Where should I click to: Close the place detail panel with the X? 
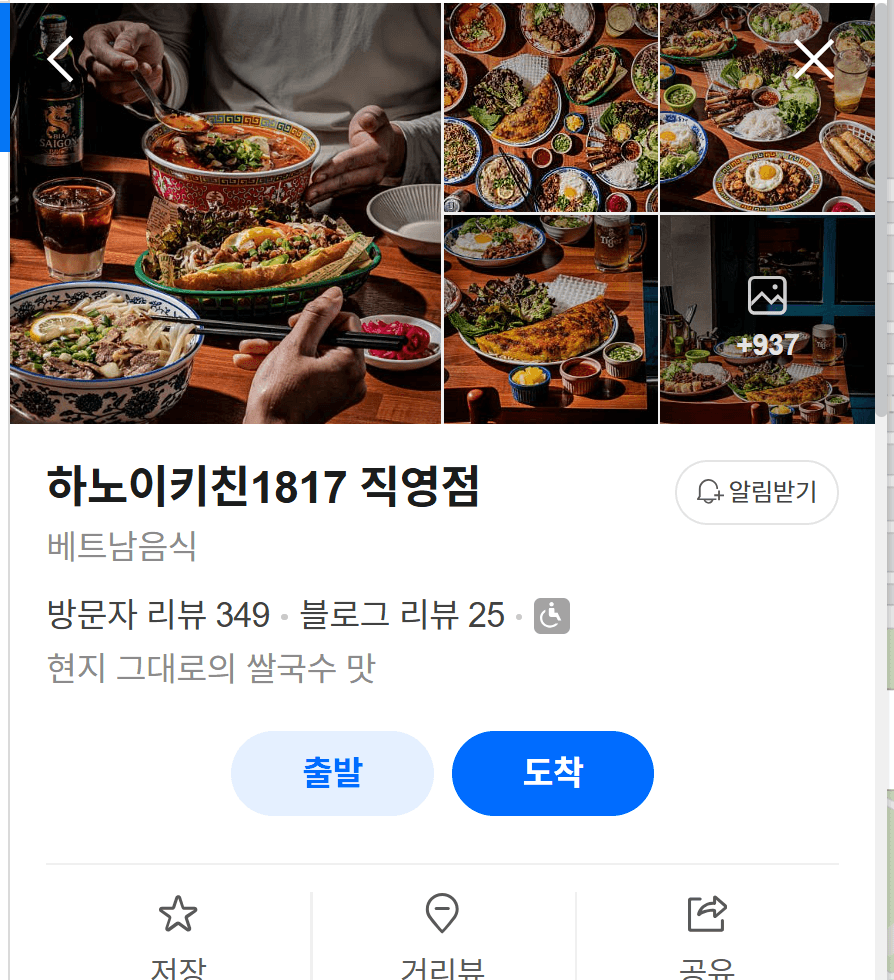(x=814, y=59)
